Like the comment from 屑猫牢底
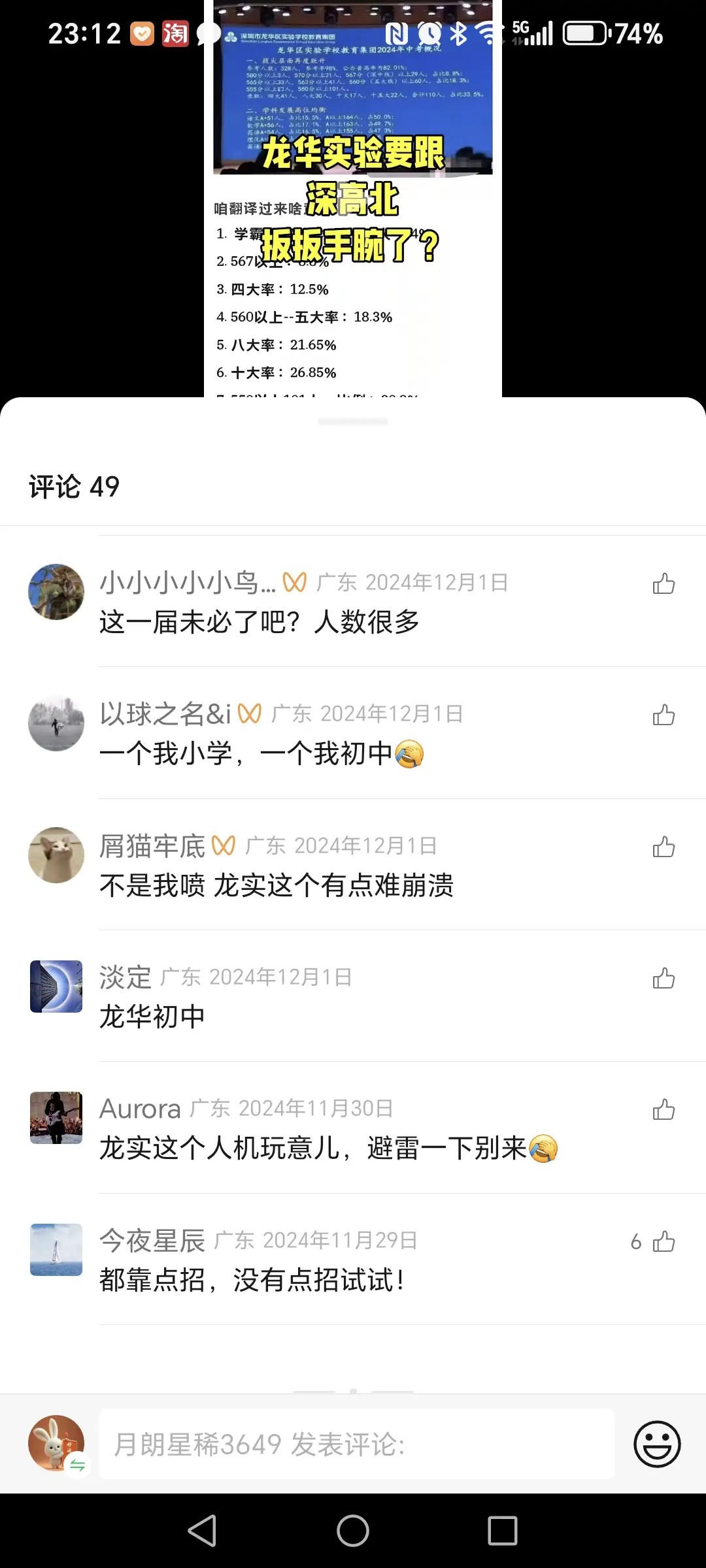706x1568 pixels. pos(664,847)
